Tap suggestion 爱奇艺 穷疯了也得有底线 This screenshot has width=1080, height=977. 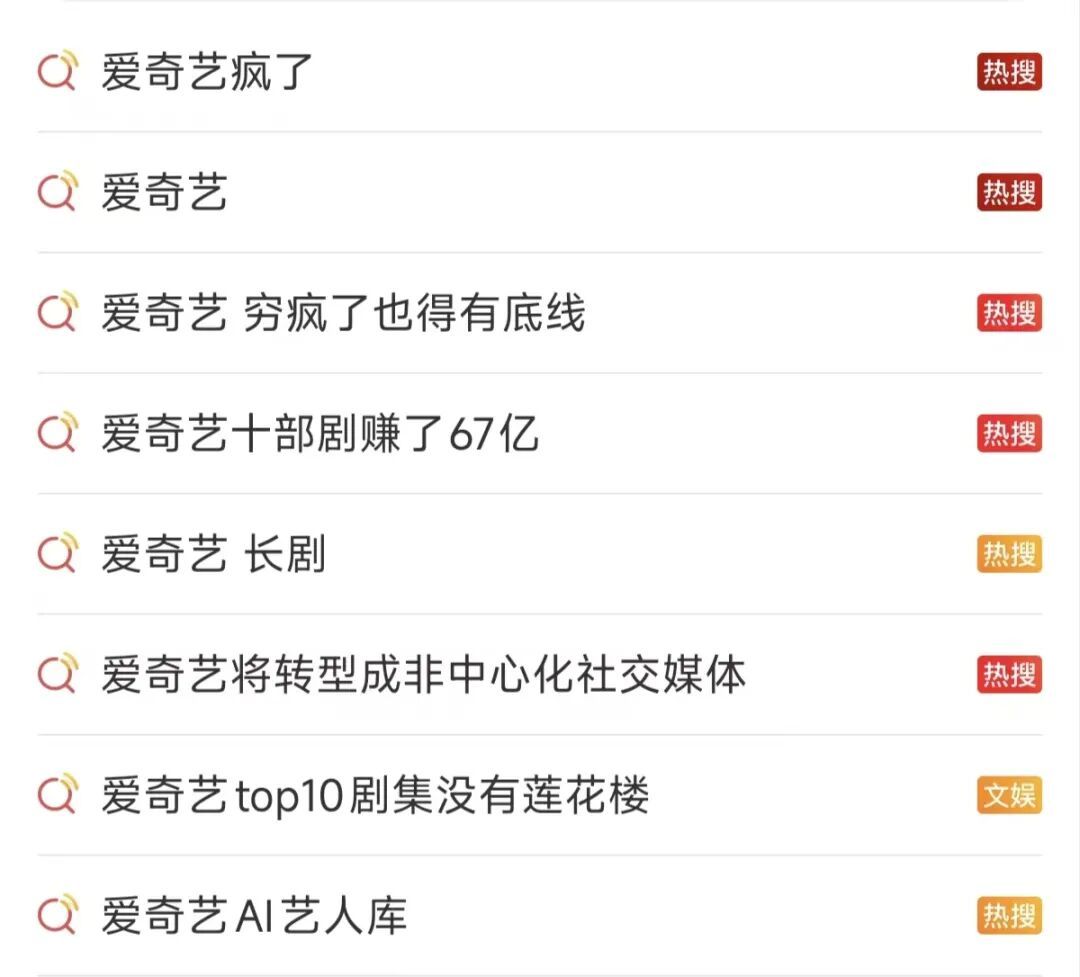pos(343,314)
